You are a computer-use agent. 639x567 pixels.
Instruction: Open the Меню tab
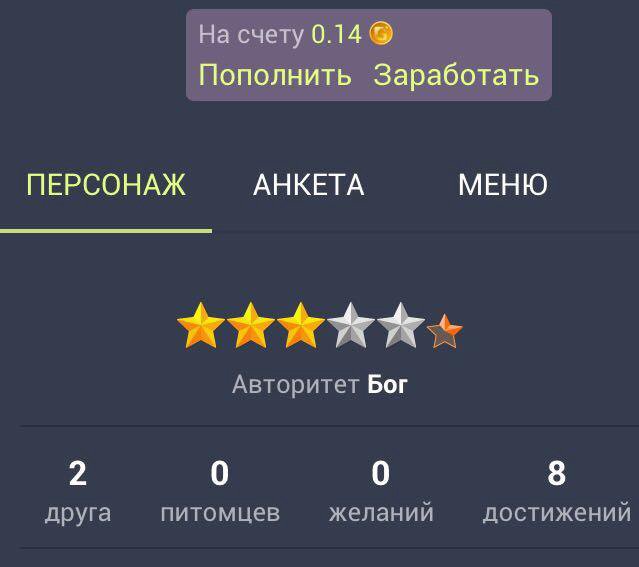pos(502,185)
